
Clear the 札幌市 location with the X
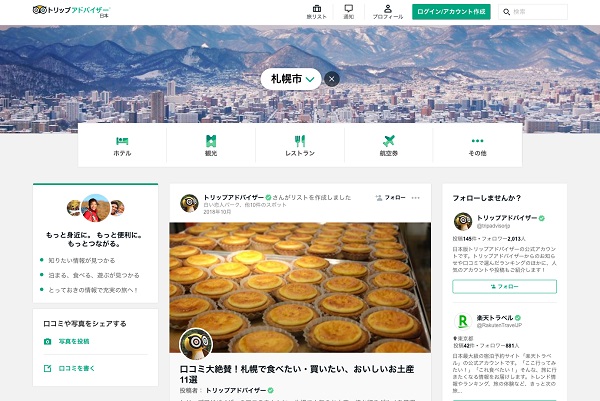(x=332, y=78)
